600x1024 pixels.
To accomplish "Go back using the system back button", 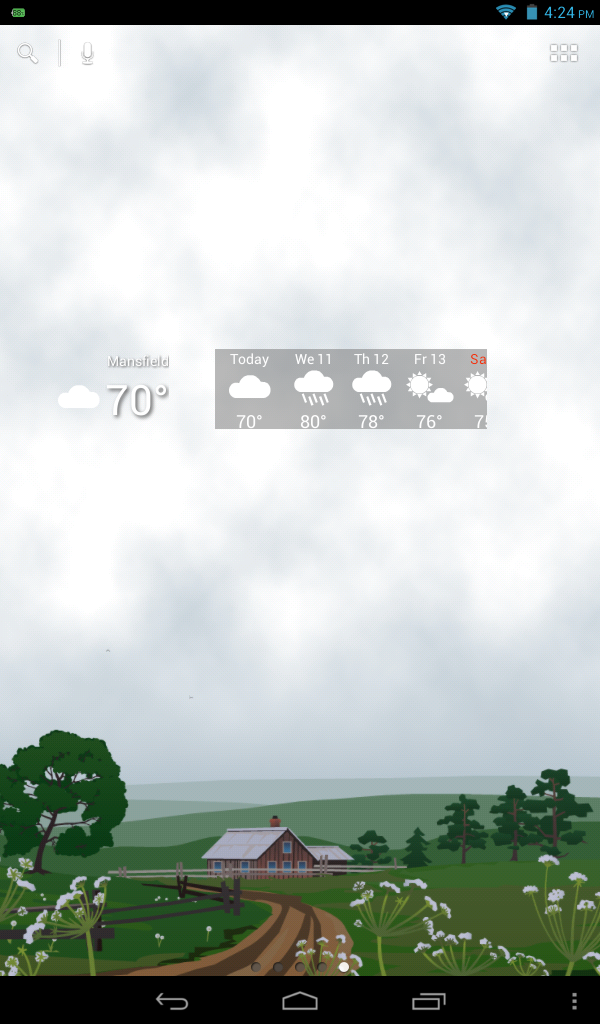I will pyautogui.click(x=172, y=1001).
